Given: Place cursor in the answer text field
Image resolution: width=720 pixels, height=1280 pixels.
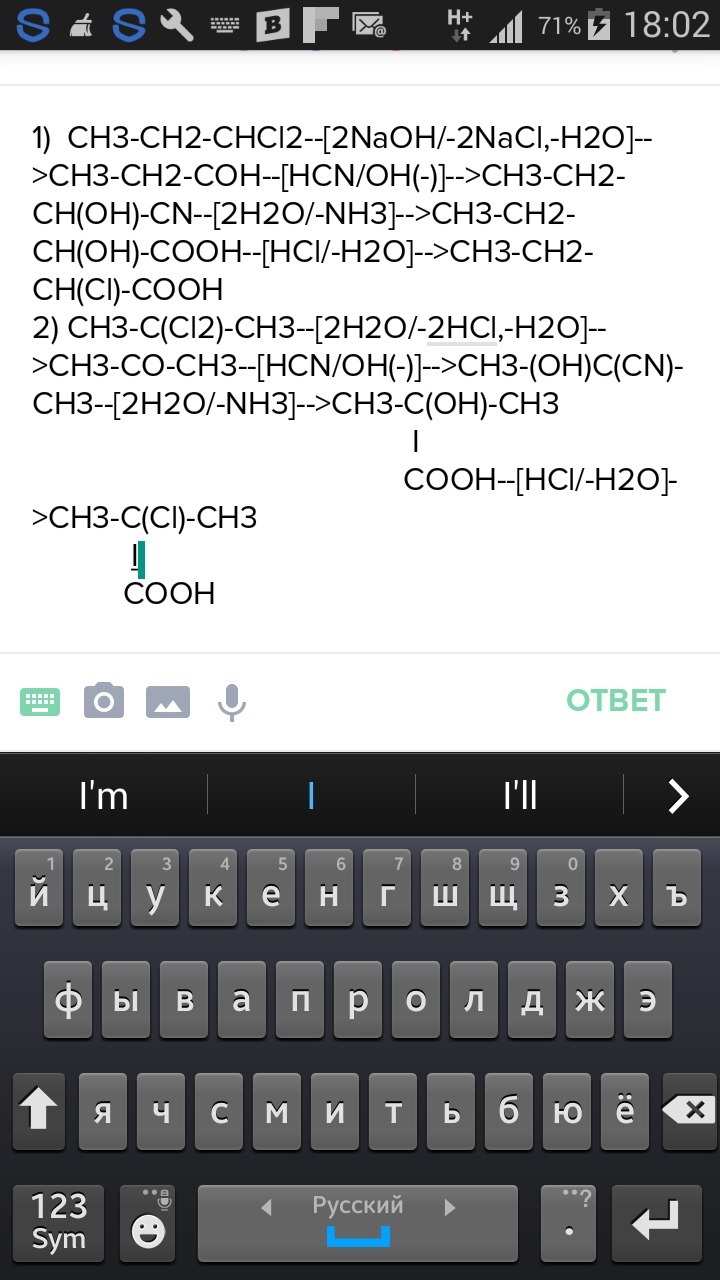Looking at the screenshot, I should coord(360,364).
